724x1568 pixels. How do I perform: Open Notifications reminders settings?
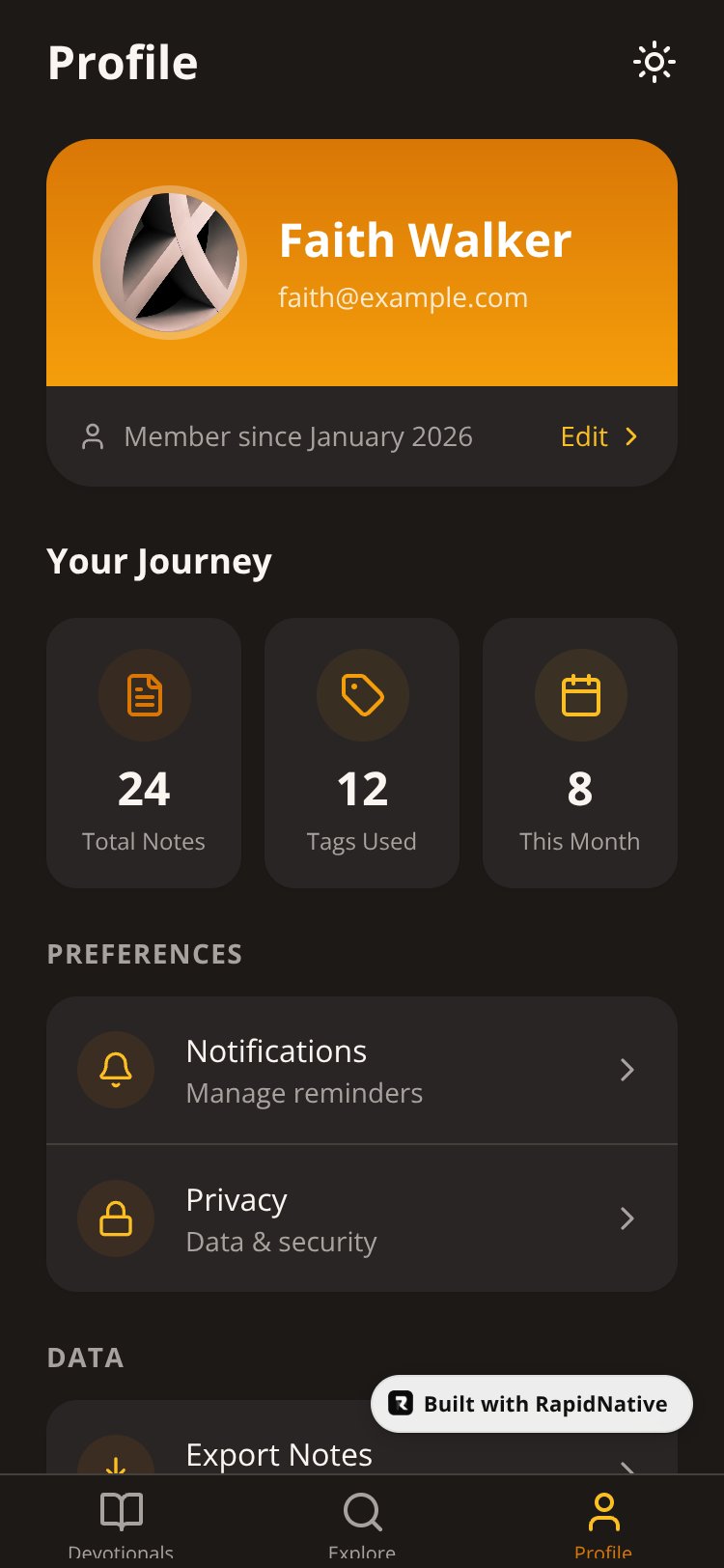tap(362, 1070)
